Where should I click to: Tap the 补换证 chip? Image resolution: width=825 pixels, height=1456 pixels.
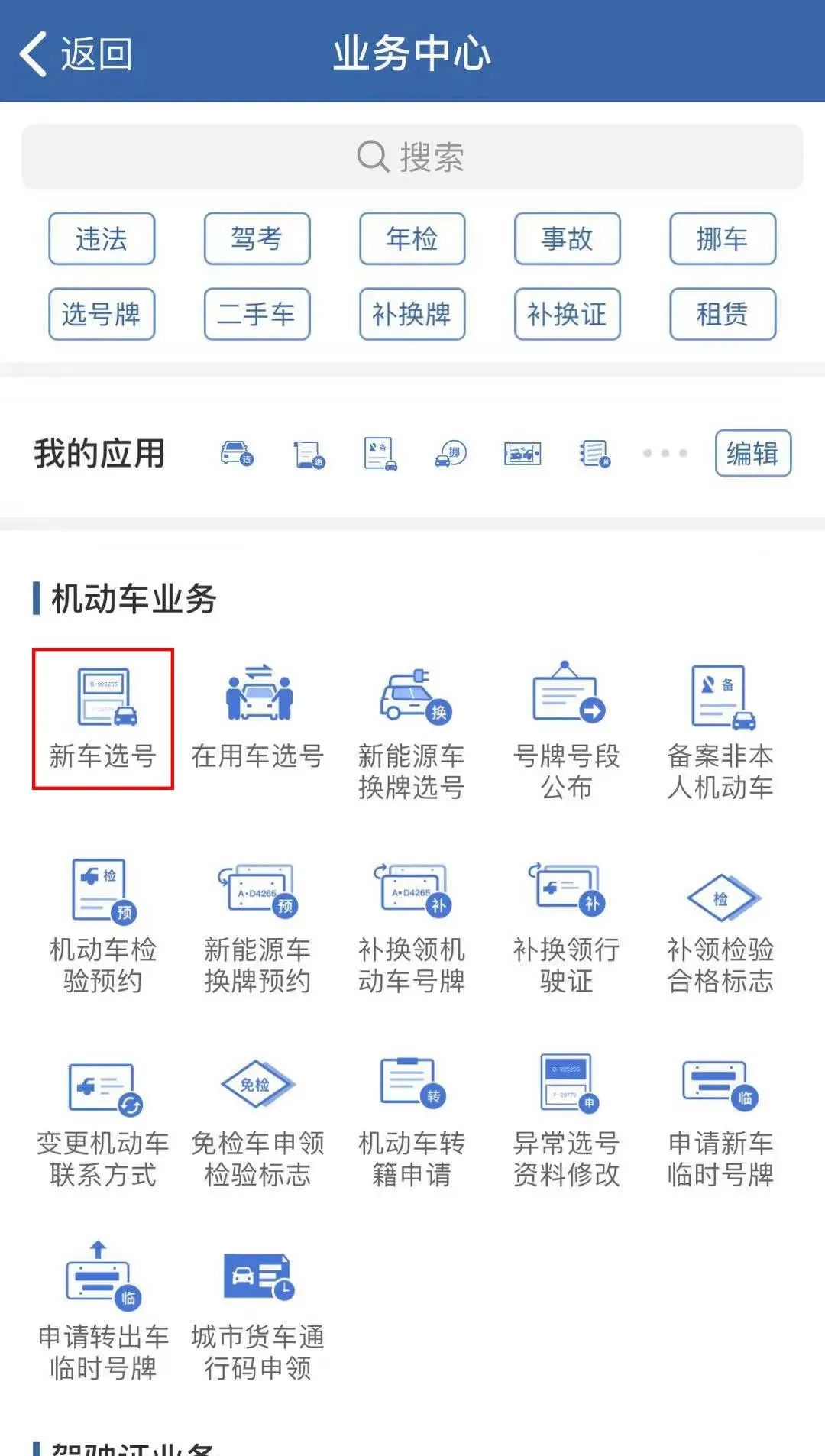(x=567, y=314)
